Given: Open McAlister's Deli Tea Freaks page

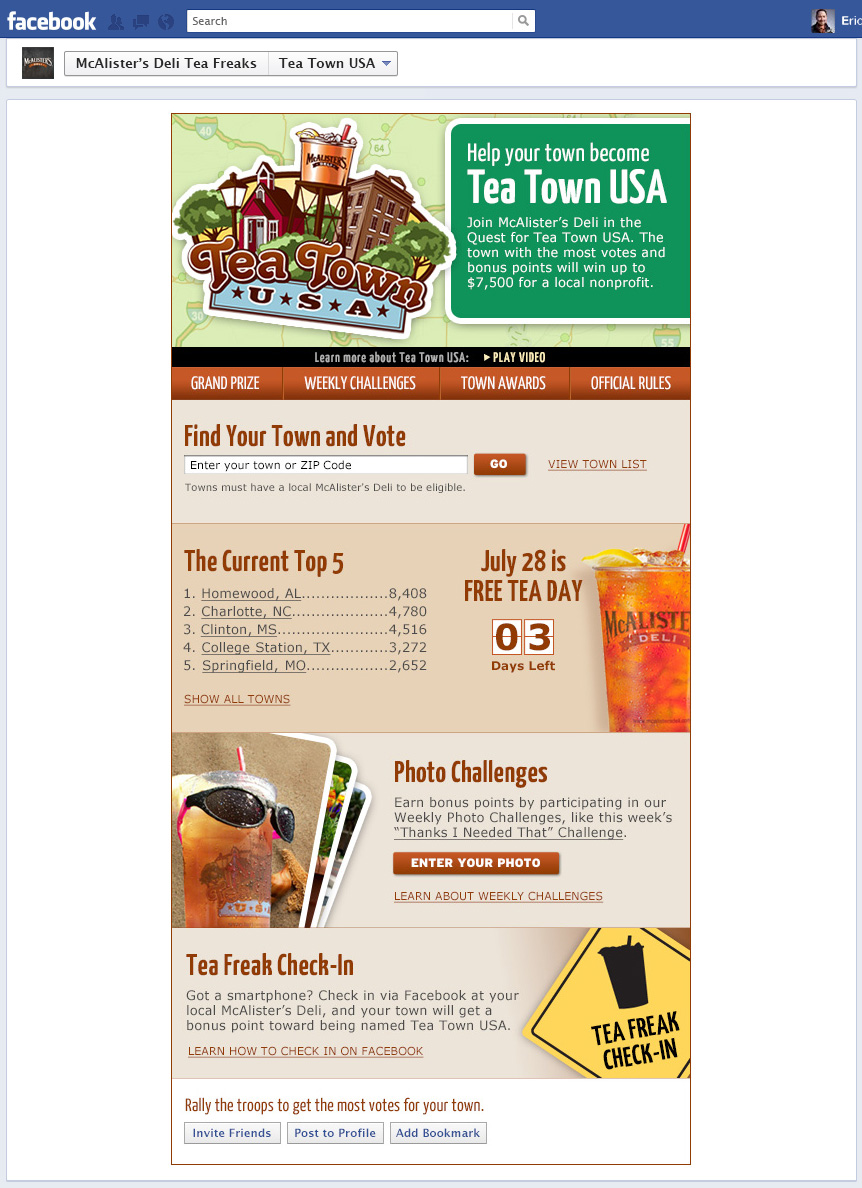Looking at the screenshot, I should coord(166,63).
